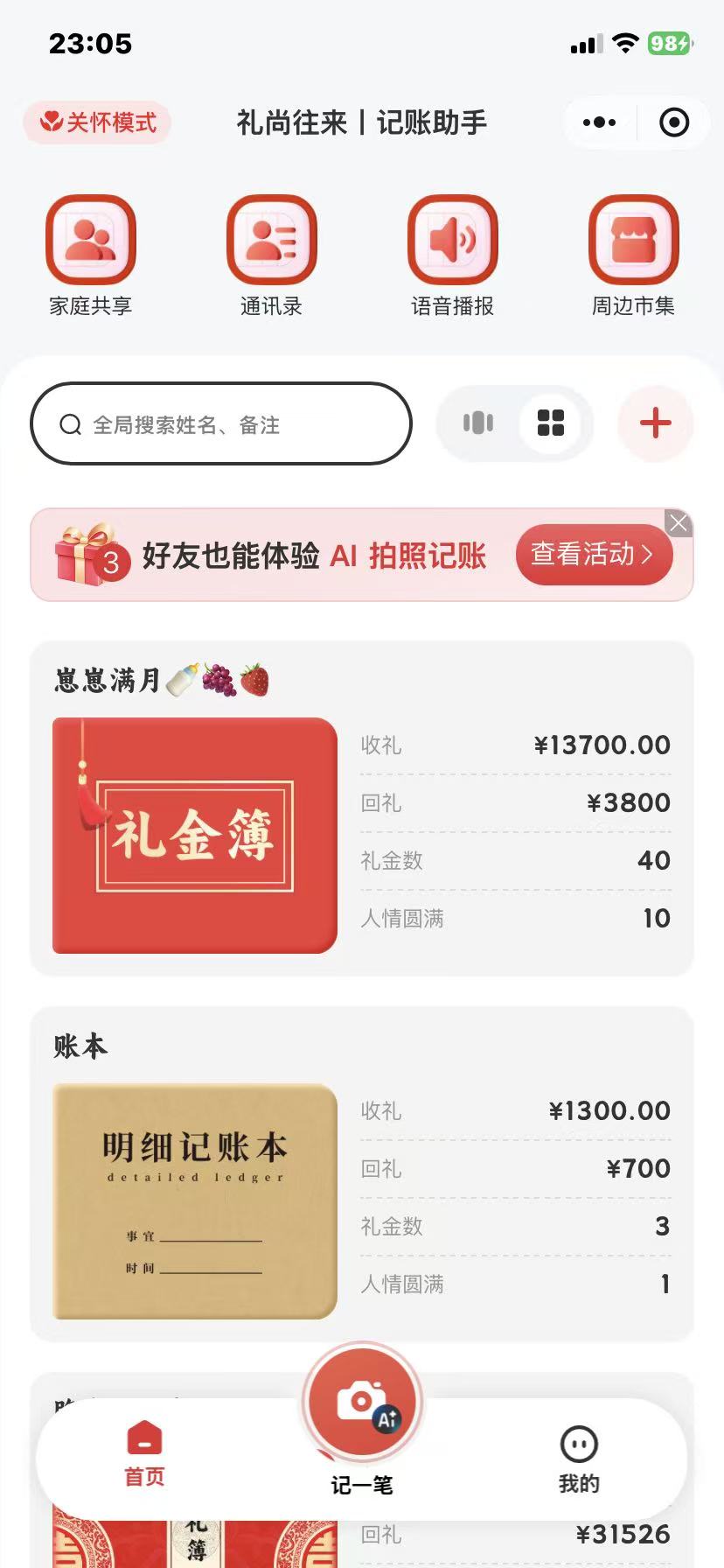Switch to carousel view layout
724x1568 pixels.
(x=478, y=423)
